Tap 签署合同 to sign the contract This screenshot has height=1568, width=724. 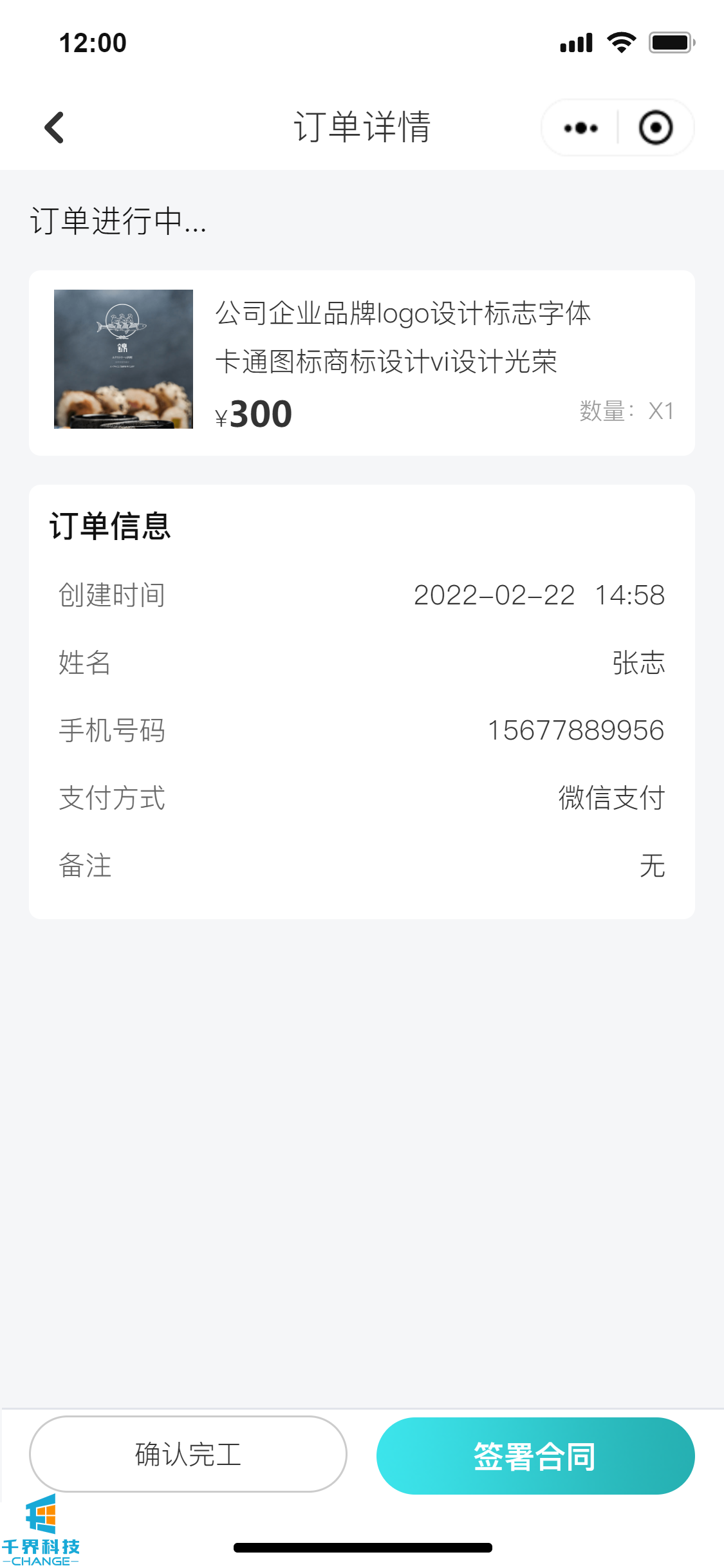coord(535,1455)
